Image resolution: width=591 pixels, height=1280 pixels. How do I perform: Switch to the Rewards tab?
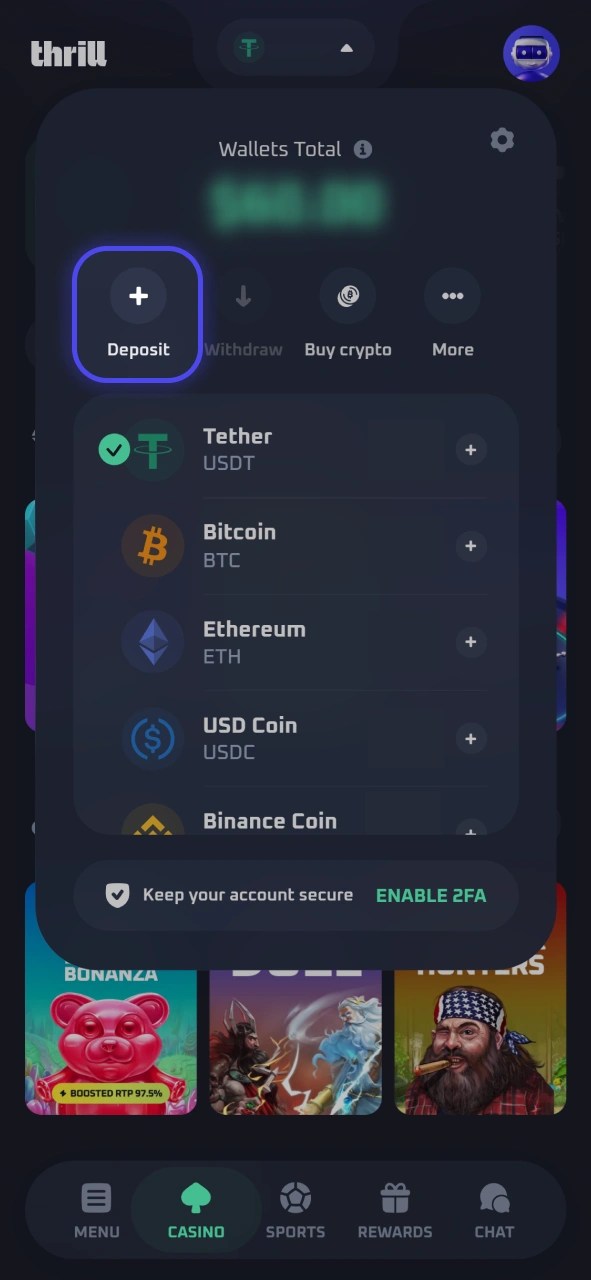click(395, 1211)
